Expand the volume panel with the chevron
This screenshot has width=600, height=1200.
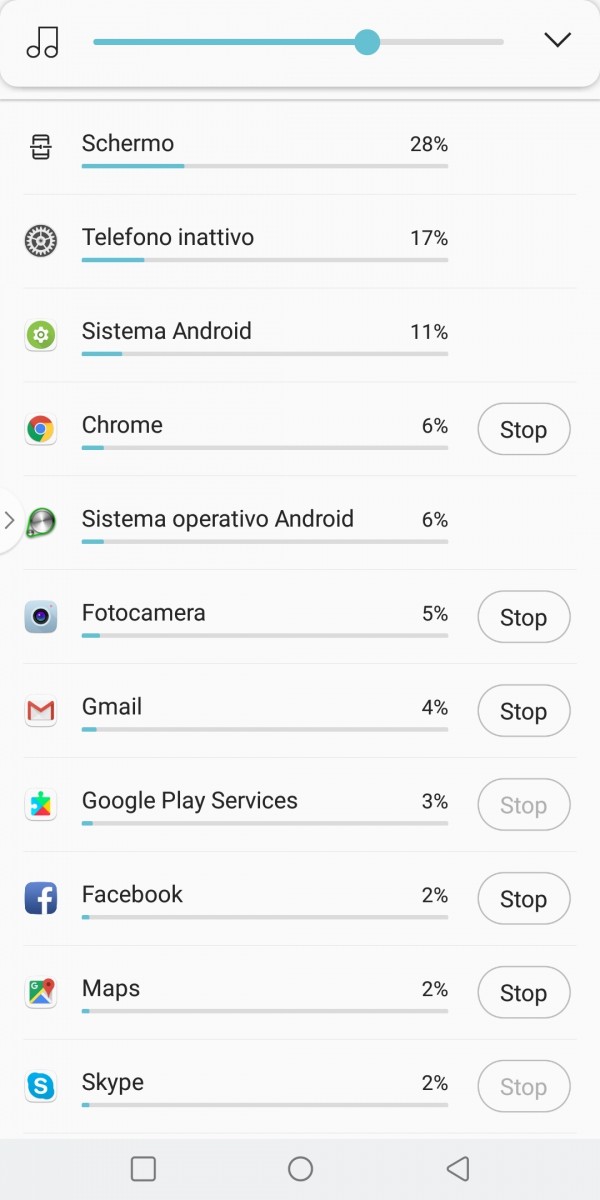(557, 40)
